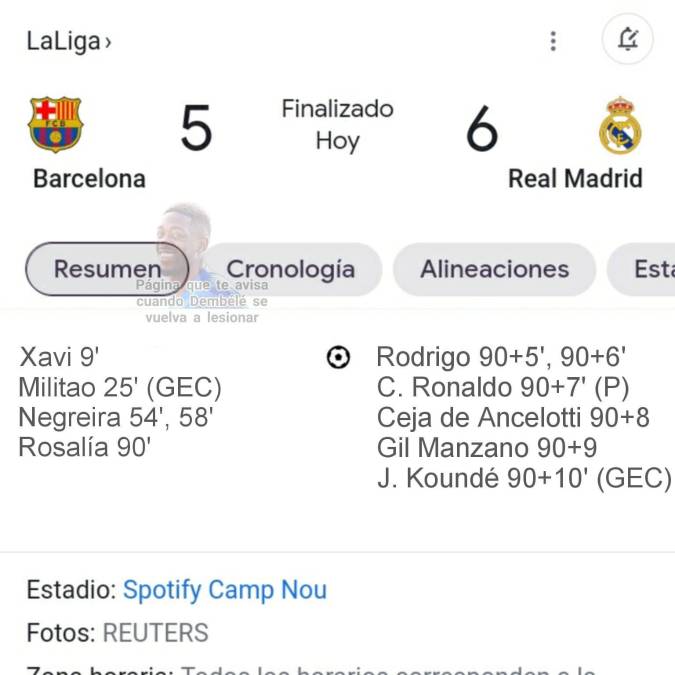The image size is (675, 675).
Task: Select the Resumen tab
Action: (106, 269)
